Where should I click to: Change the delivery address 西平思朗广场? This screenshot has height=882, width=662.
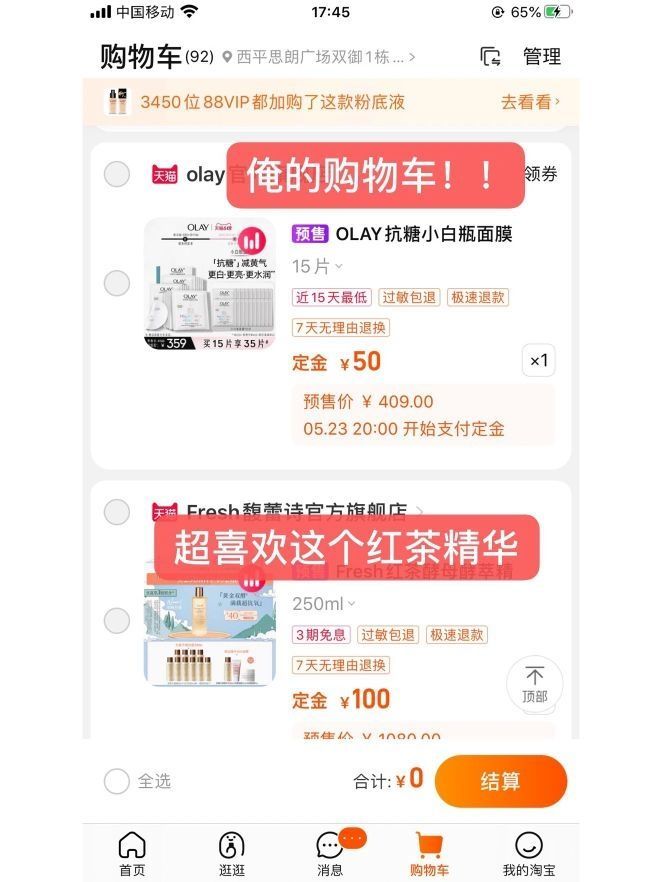click(320, 58)
